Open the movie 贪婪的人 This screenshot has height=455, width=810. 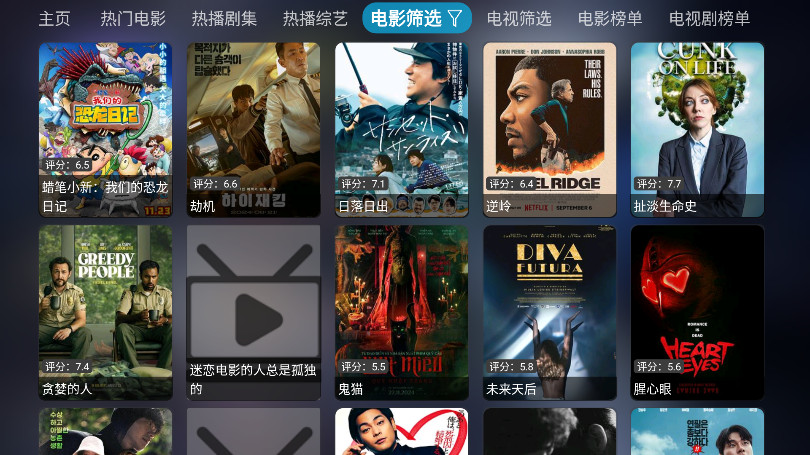point(105,311)
